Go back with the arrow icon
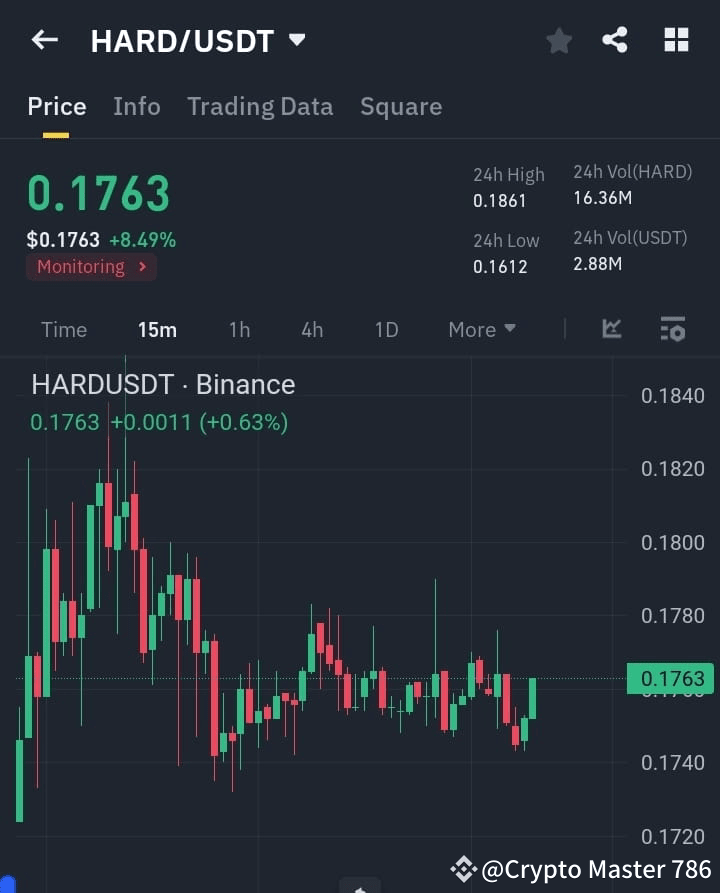 (43, 40)
